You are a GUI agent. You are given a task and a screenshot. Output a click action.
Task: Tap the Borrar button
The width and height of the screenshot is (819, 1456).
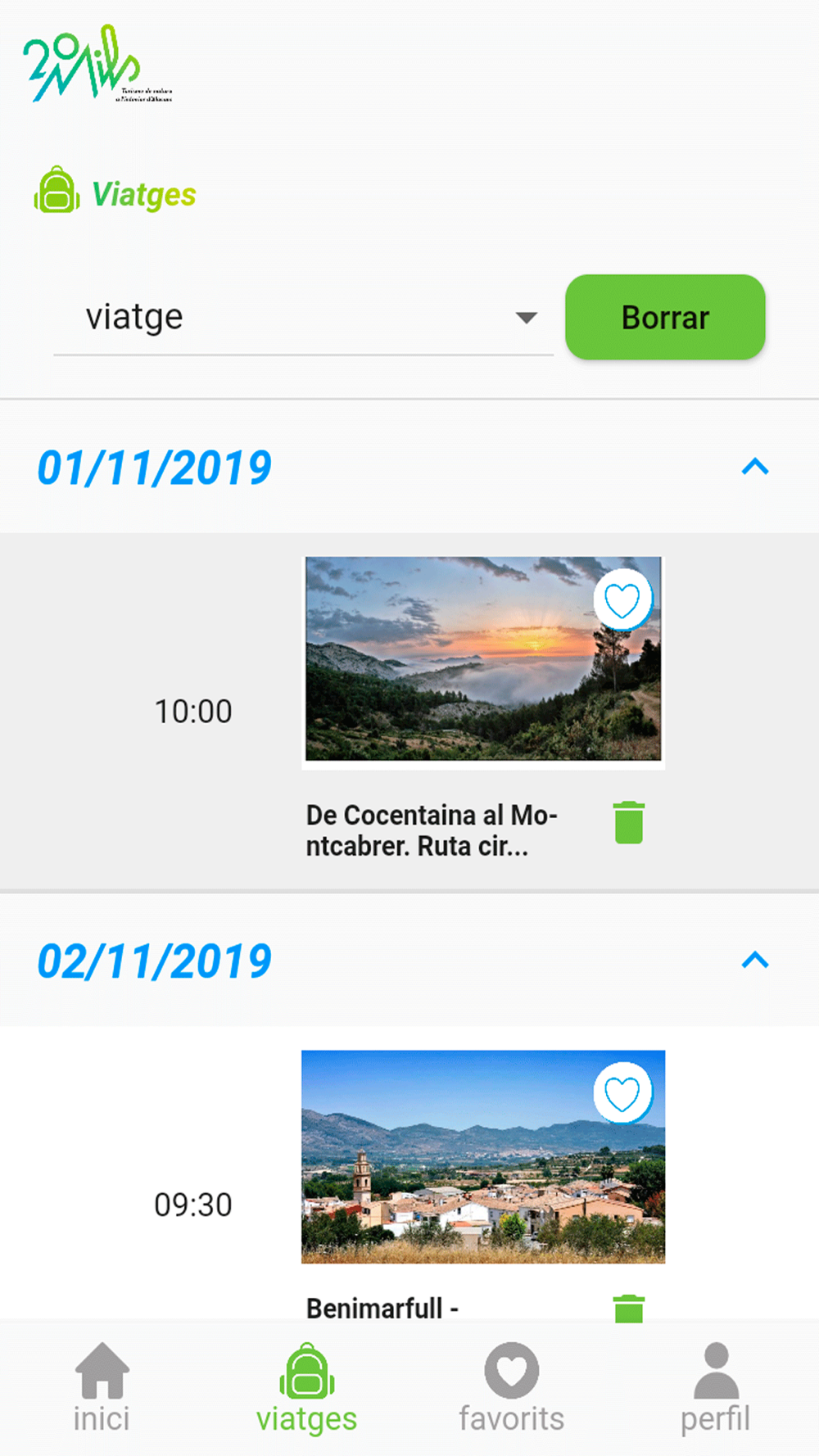[x=665, y=318]
